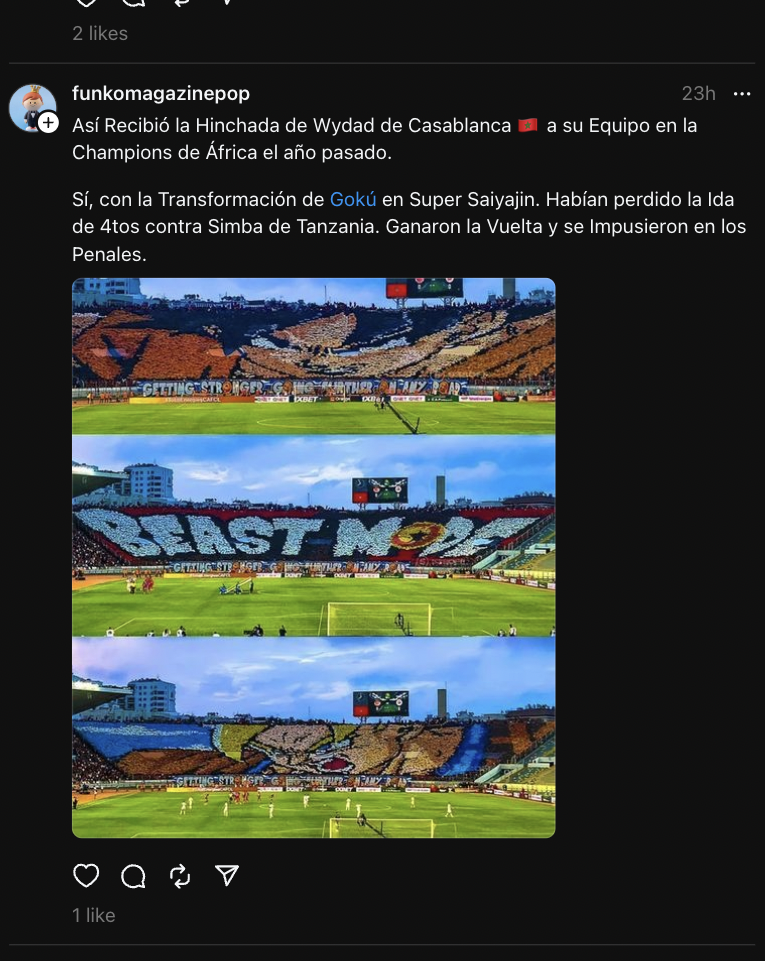Share funkomagazinepop's post via send icon
Image resolution: width=765 pixels, height=961 pixels.
[227, 876]
